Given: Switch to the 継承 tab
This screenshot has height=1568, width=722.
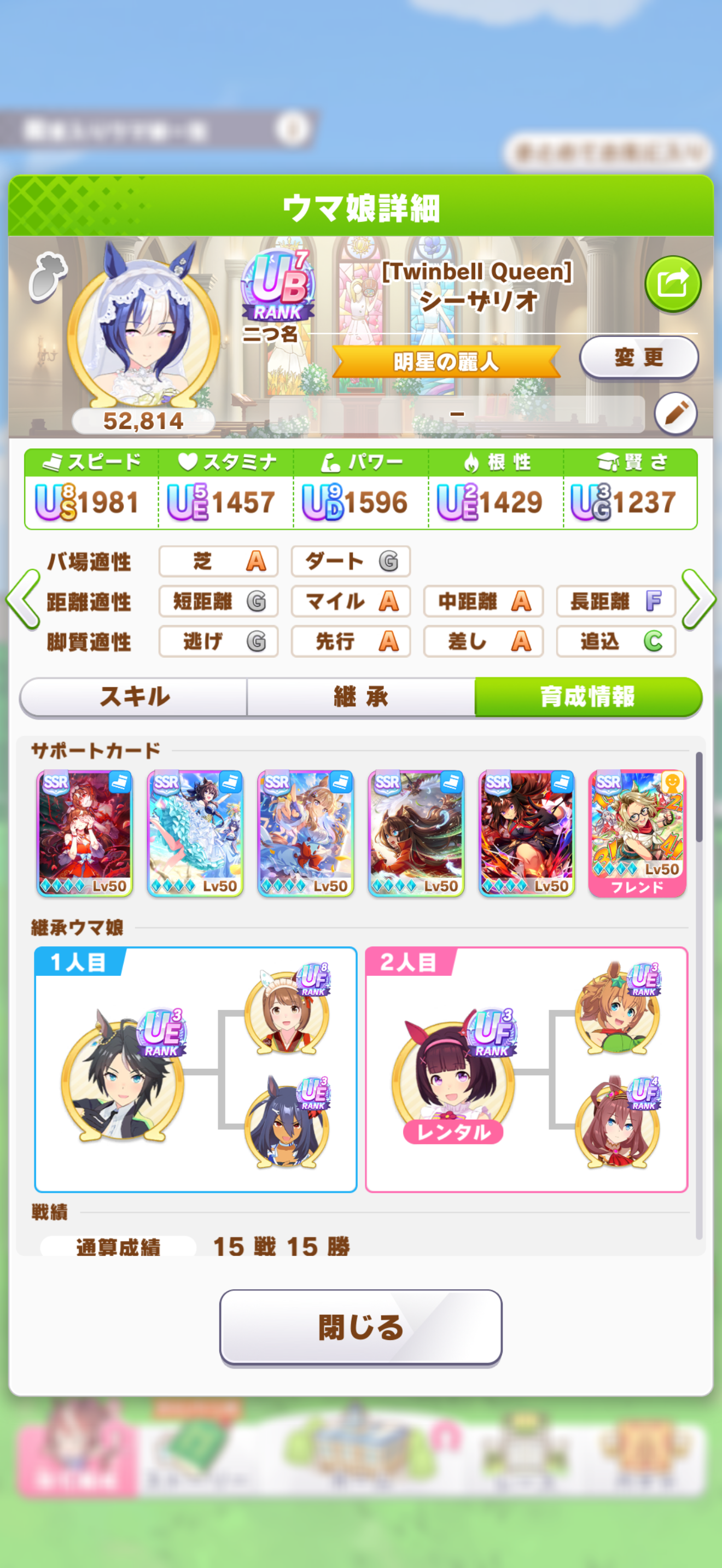Looking at the screenshot, I should 361,697.
